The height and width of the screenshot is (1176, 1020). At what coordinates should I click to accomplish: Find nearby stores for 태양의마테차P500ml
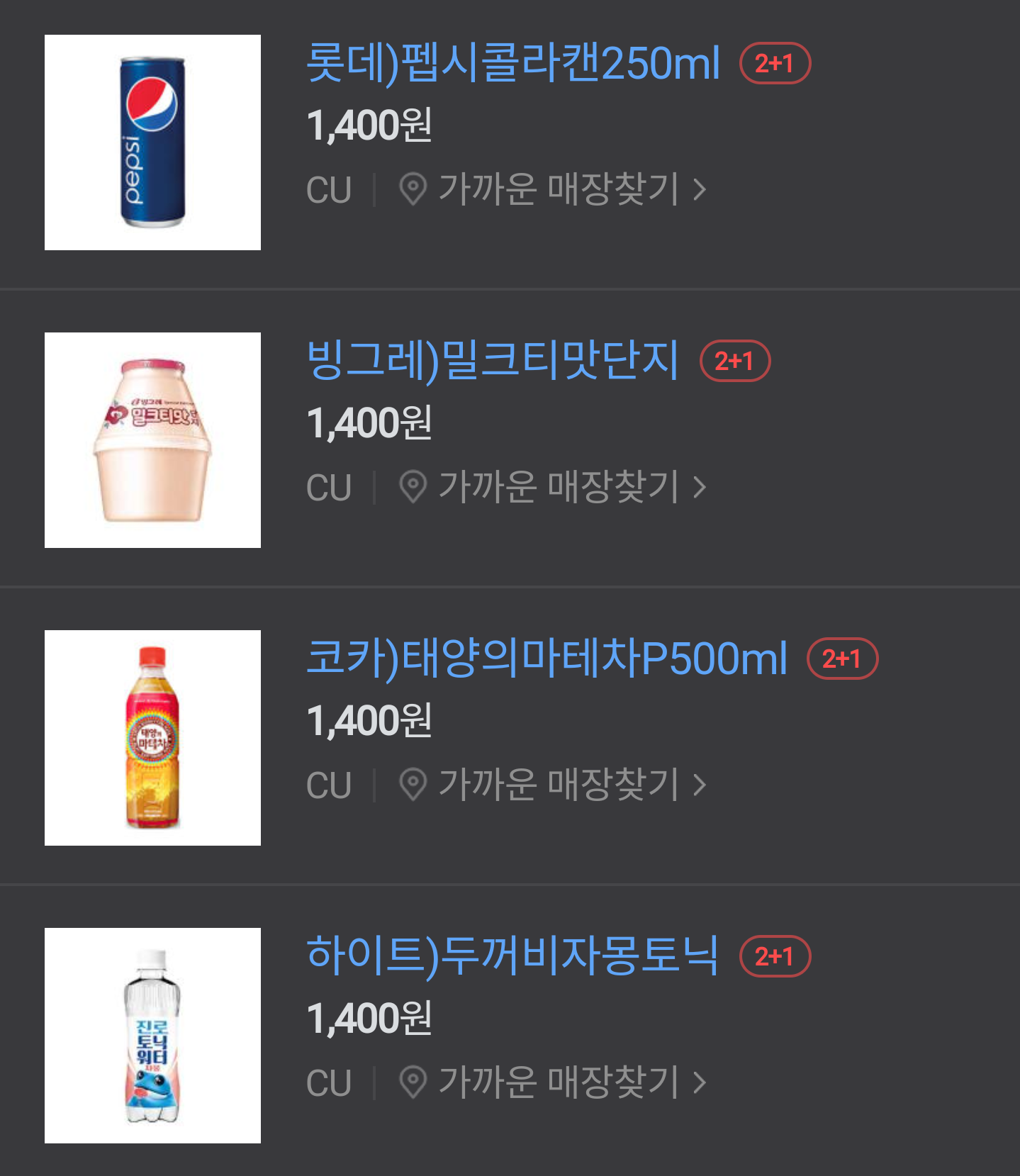[553, 785]
